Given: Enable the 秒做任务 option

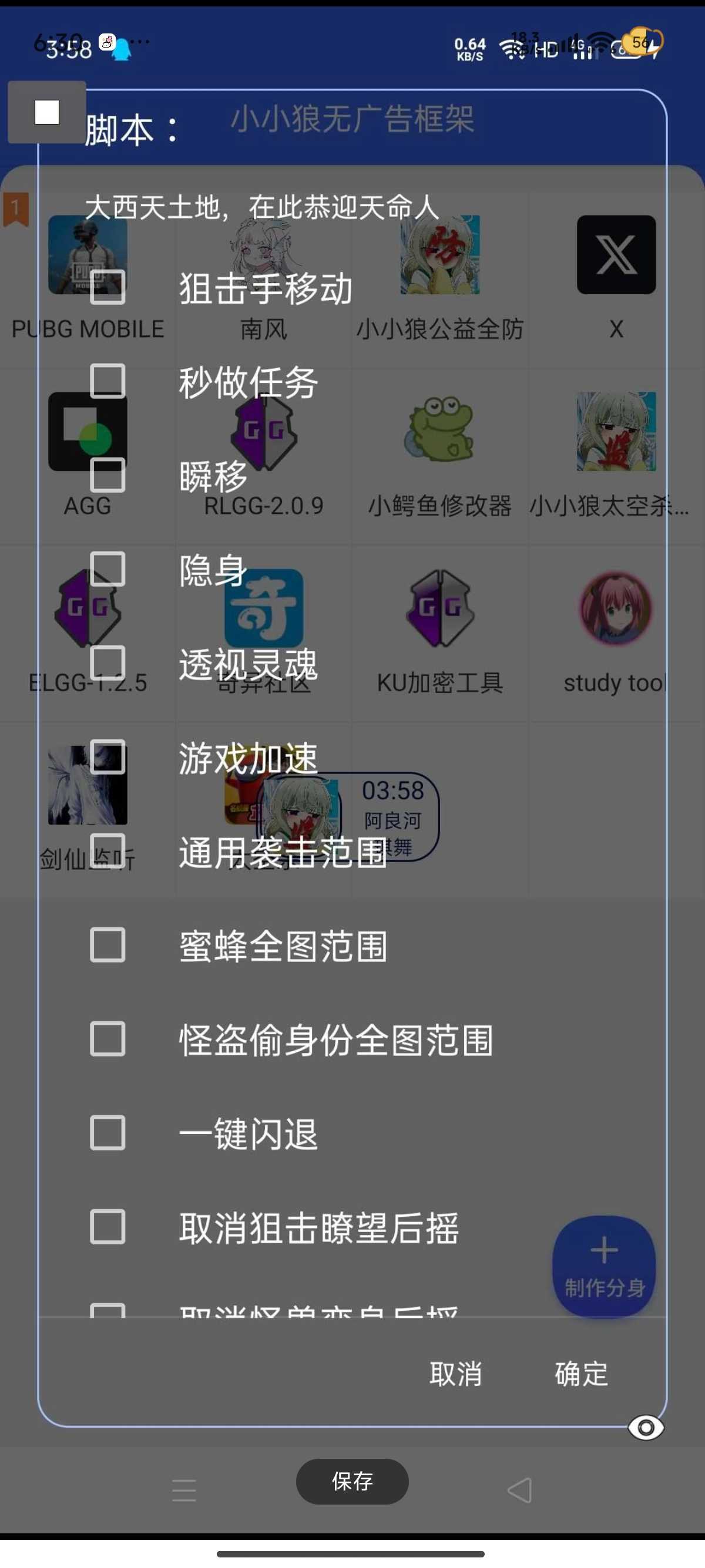Looking at the screenshot, I should tap(108, 381).
